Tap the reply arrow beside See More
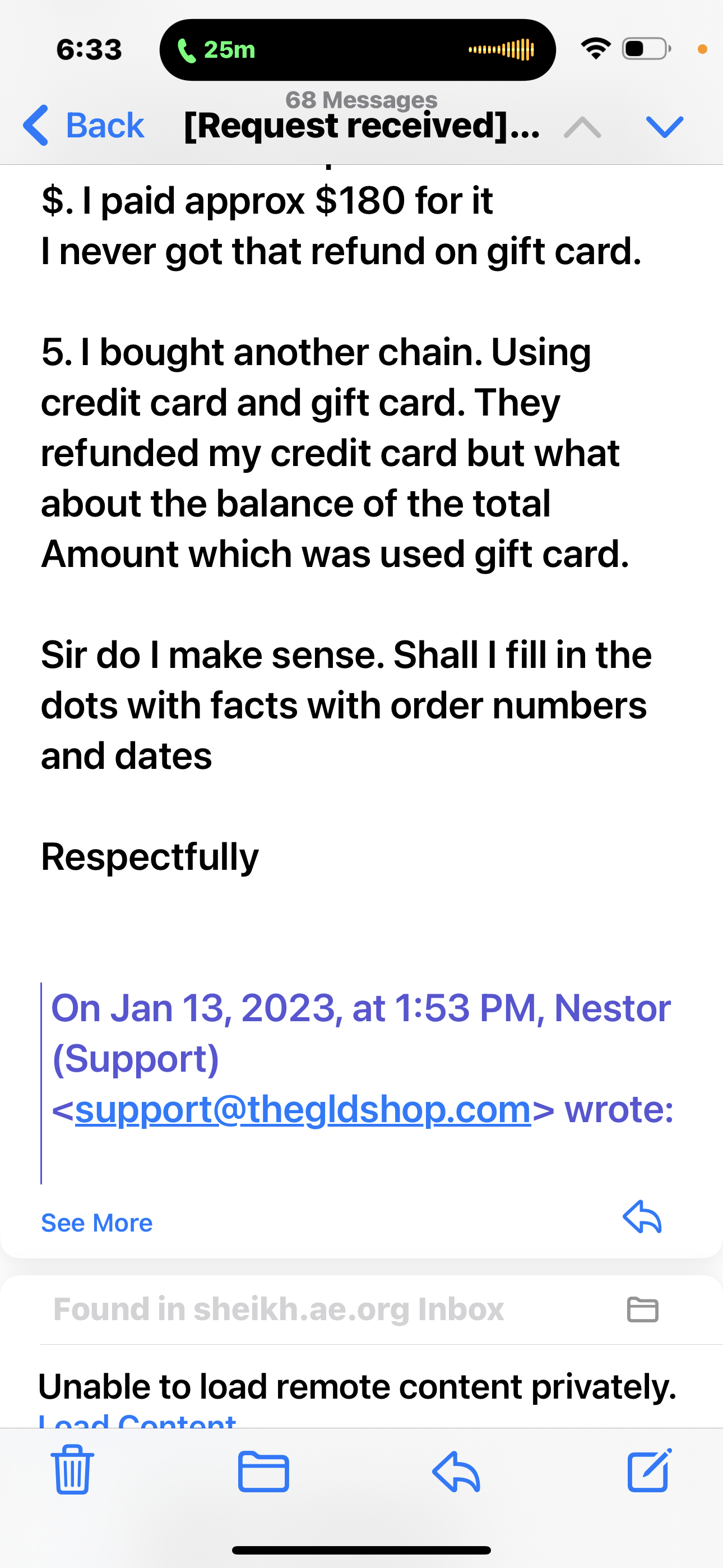The height and width of the screenshot is (1568, 723). pyautogui.click(x=642, y=1217)
